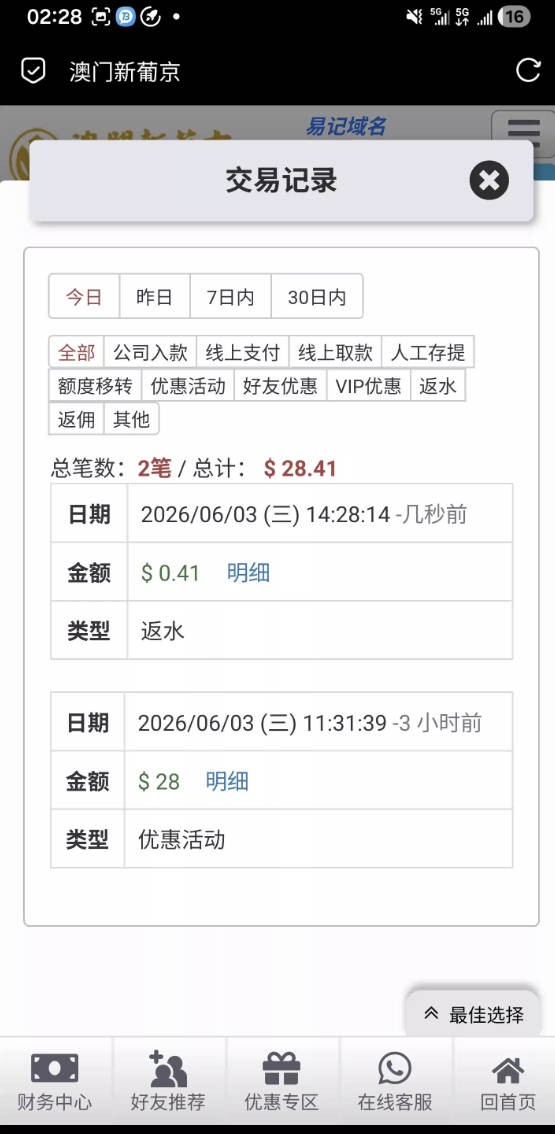
Task: Filter by VIP优惠
Action: click(x=368, y=385)
